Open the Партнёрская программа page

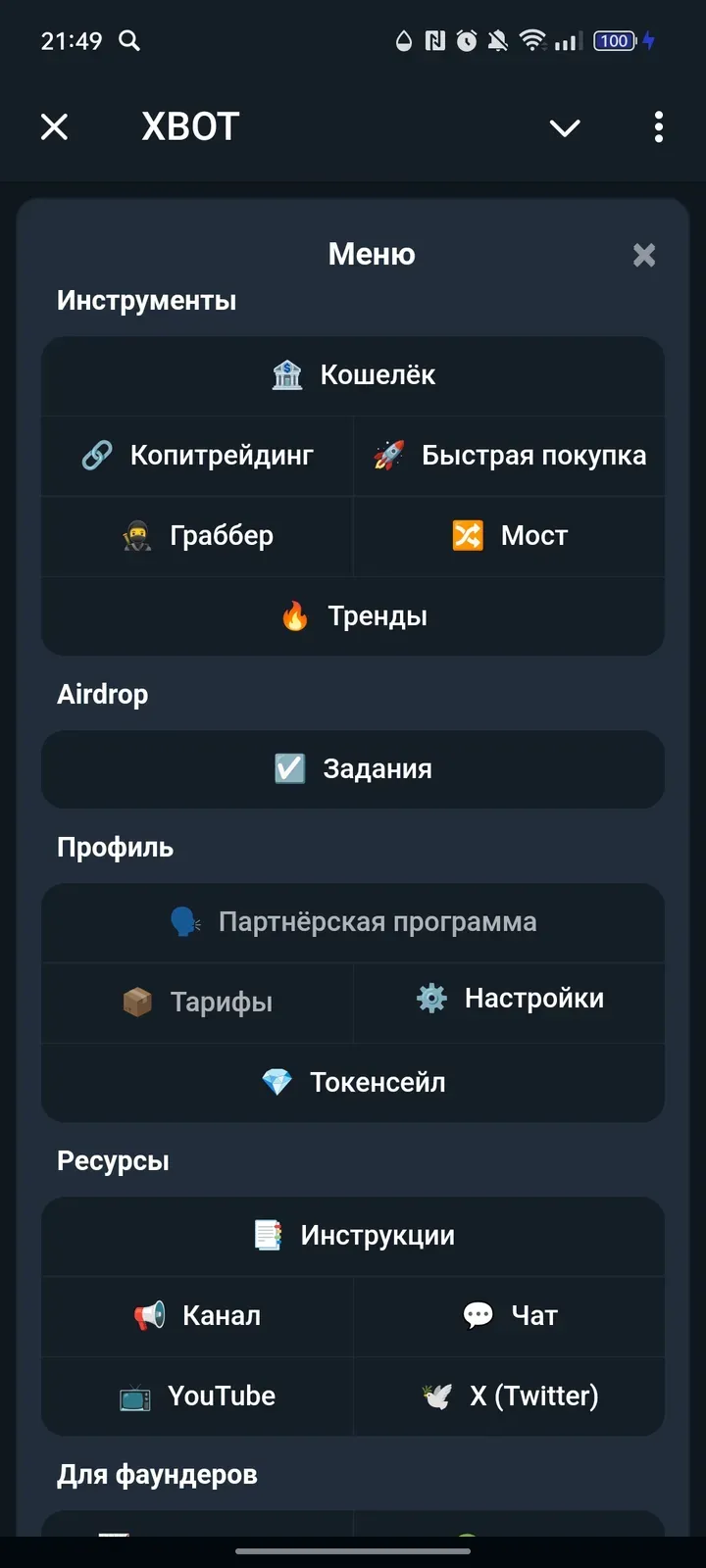(x=353, y=921)
